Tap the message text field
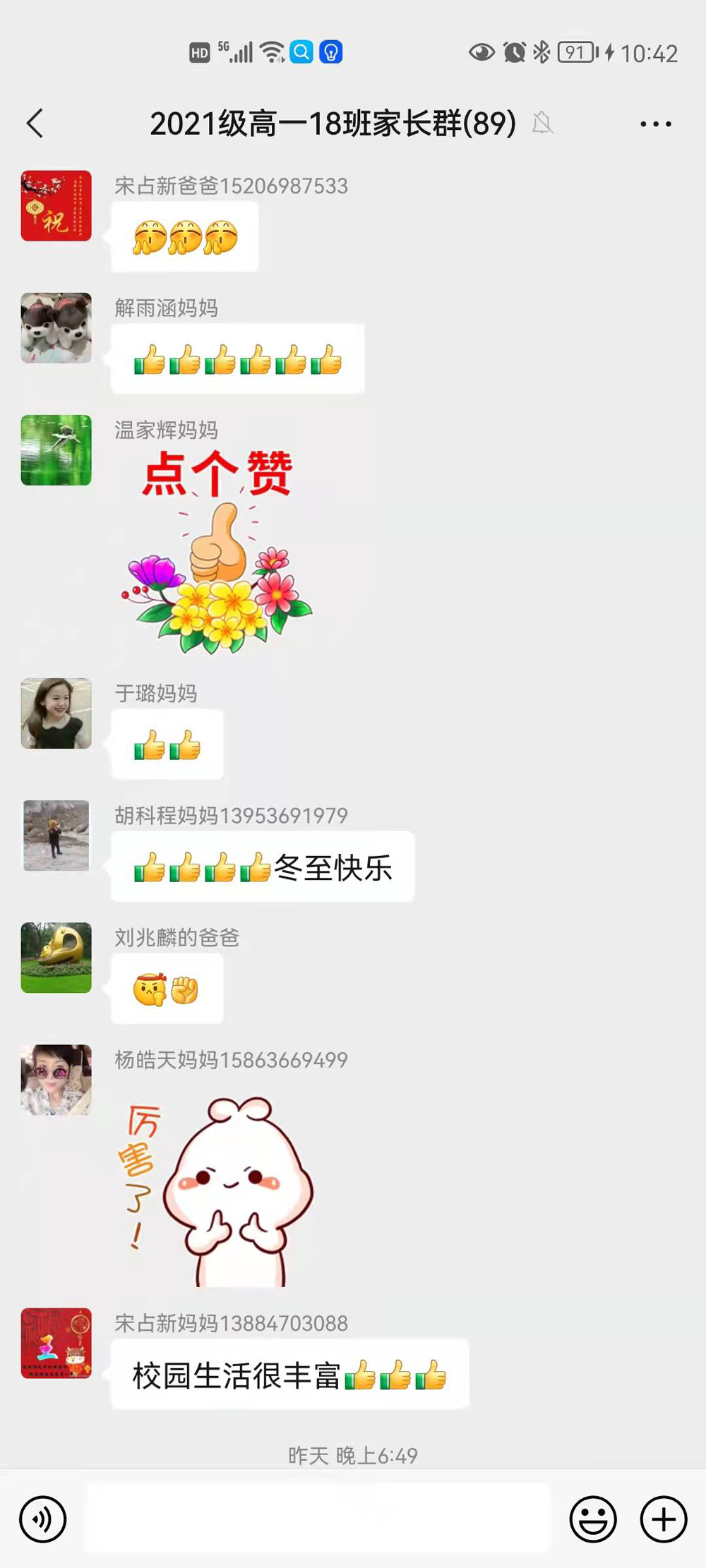706x1568 pixels. pos(318,1519)
